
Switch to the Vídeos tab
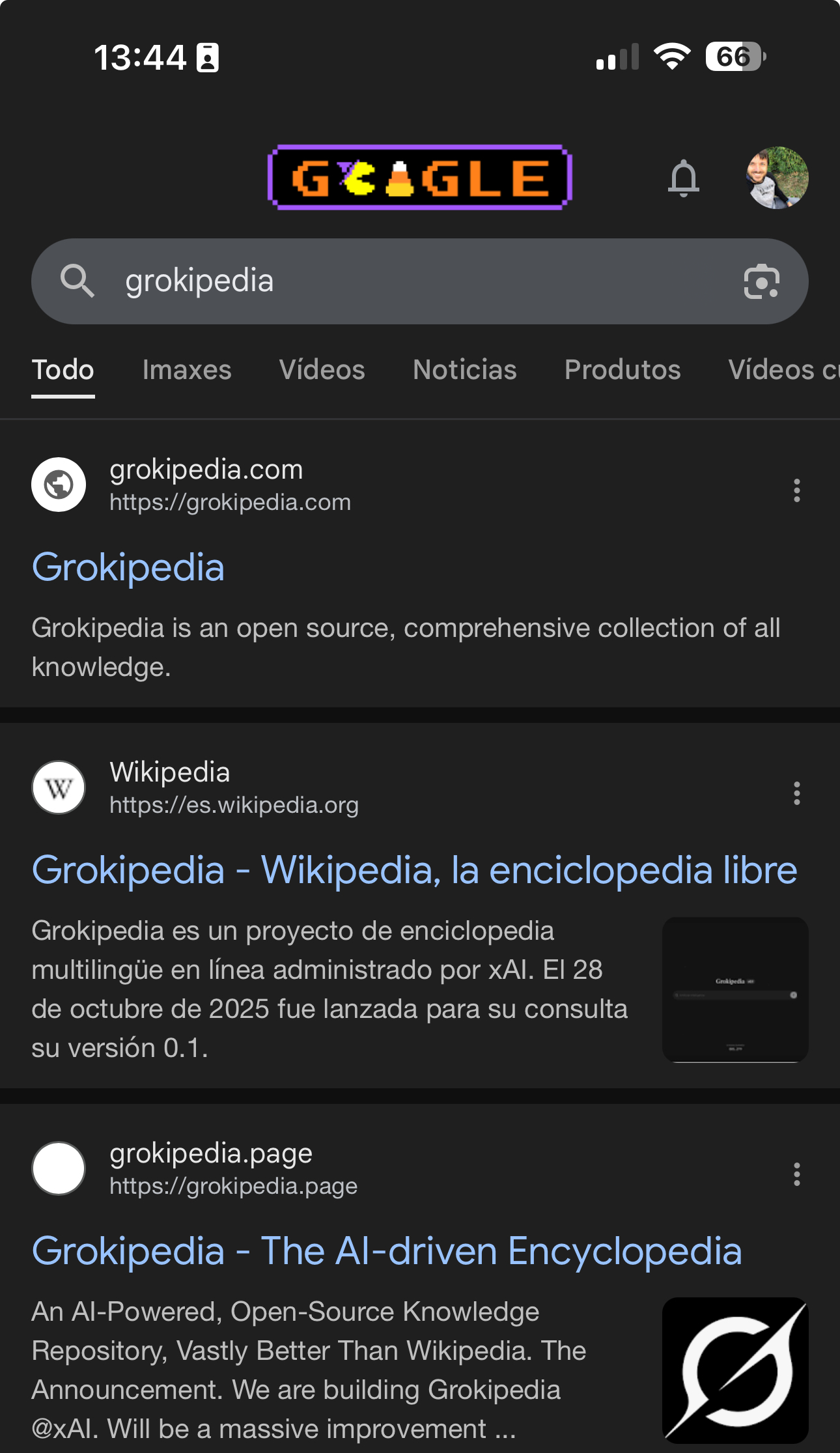click(x=322, y=370)
